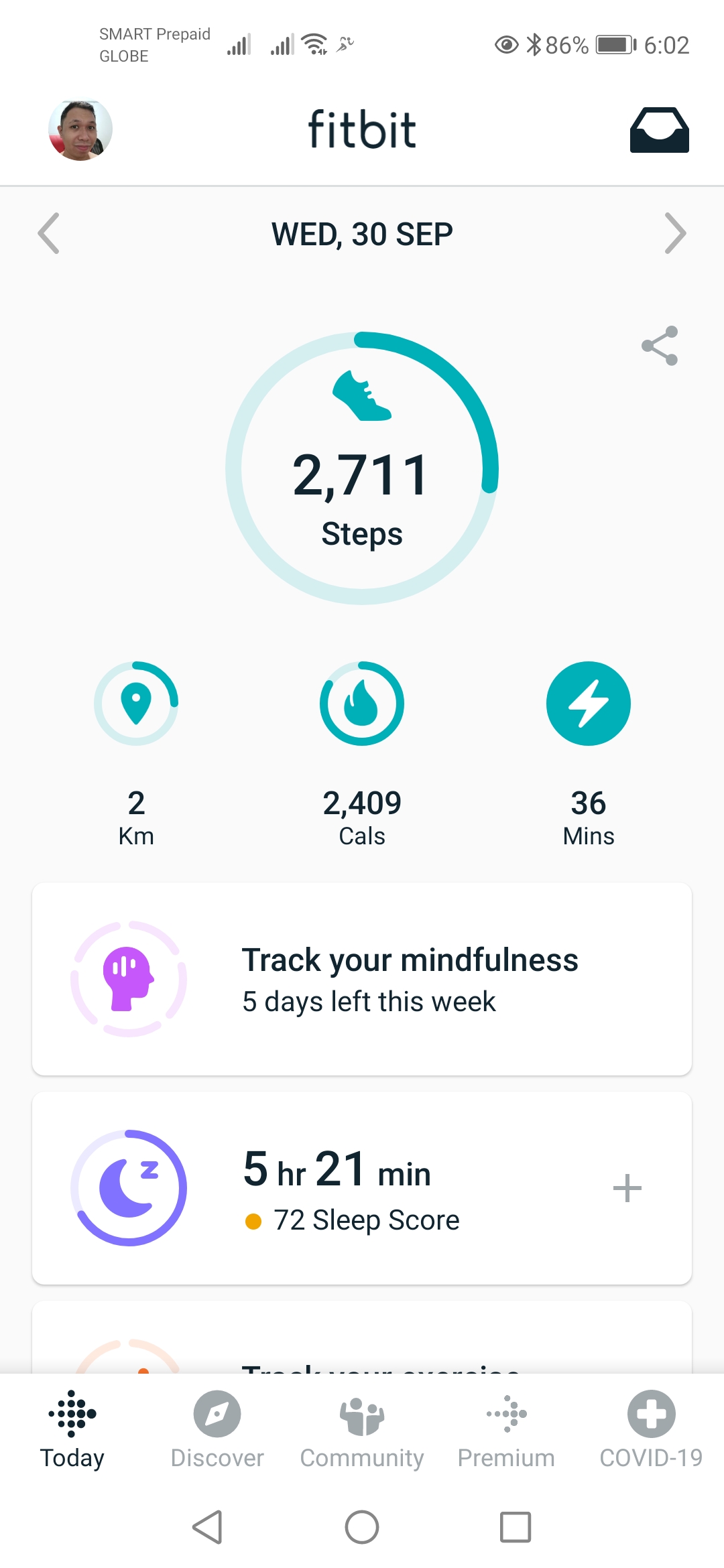
Task: Go to the previous day
Action: (49, 233)
